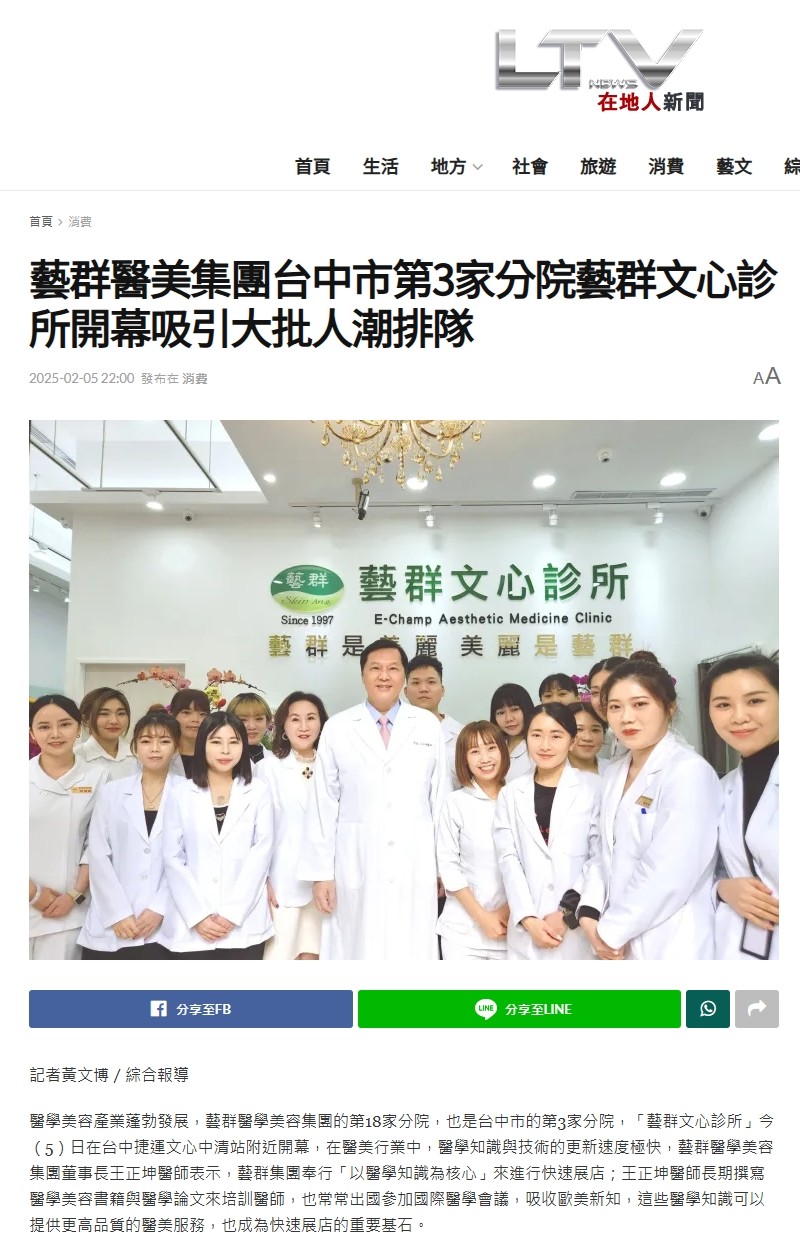Tap the 首頁 breadcrumb link
Screen dimensions: 800x1250
click(41, 222)
